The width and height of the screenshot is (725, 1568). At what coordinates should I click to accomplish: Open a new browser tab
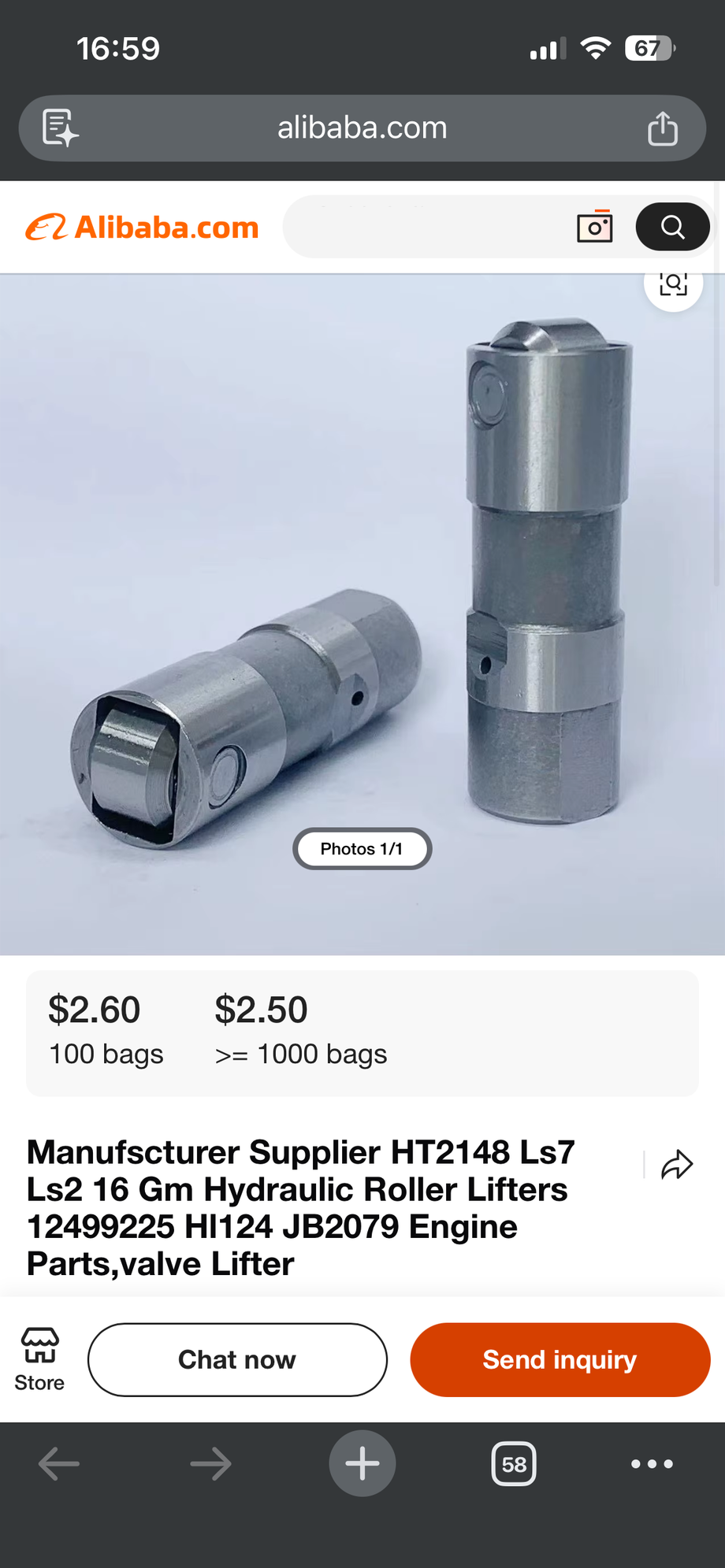click(x=362, y=1463)
